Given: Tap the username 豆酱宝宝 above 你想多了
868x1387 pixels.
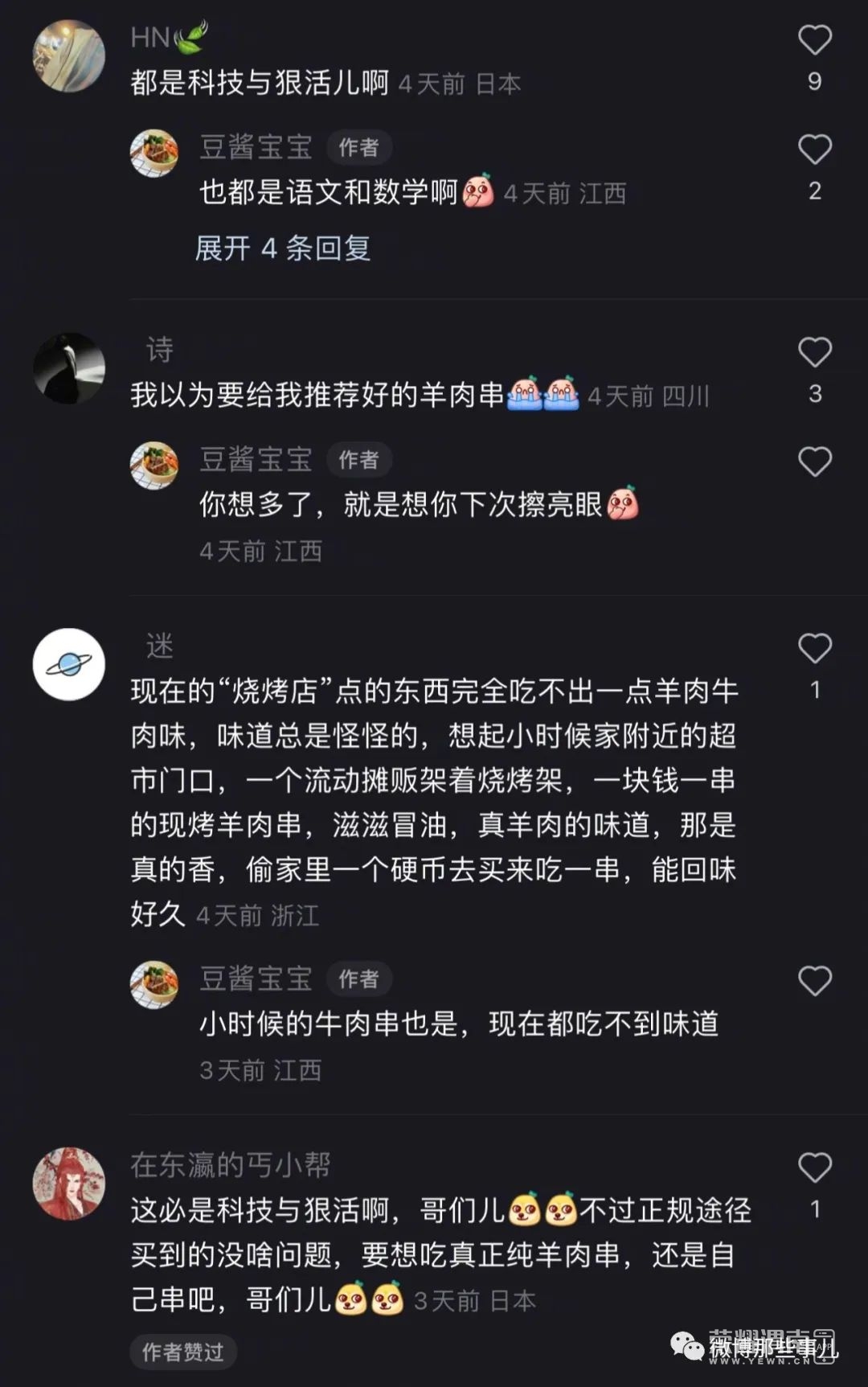Looking at the screenshot, I should tap(256, 459).
